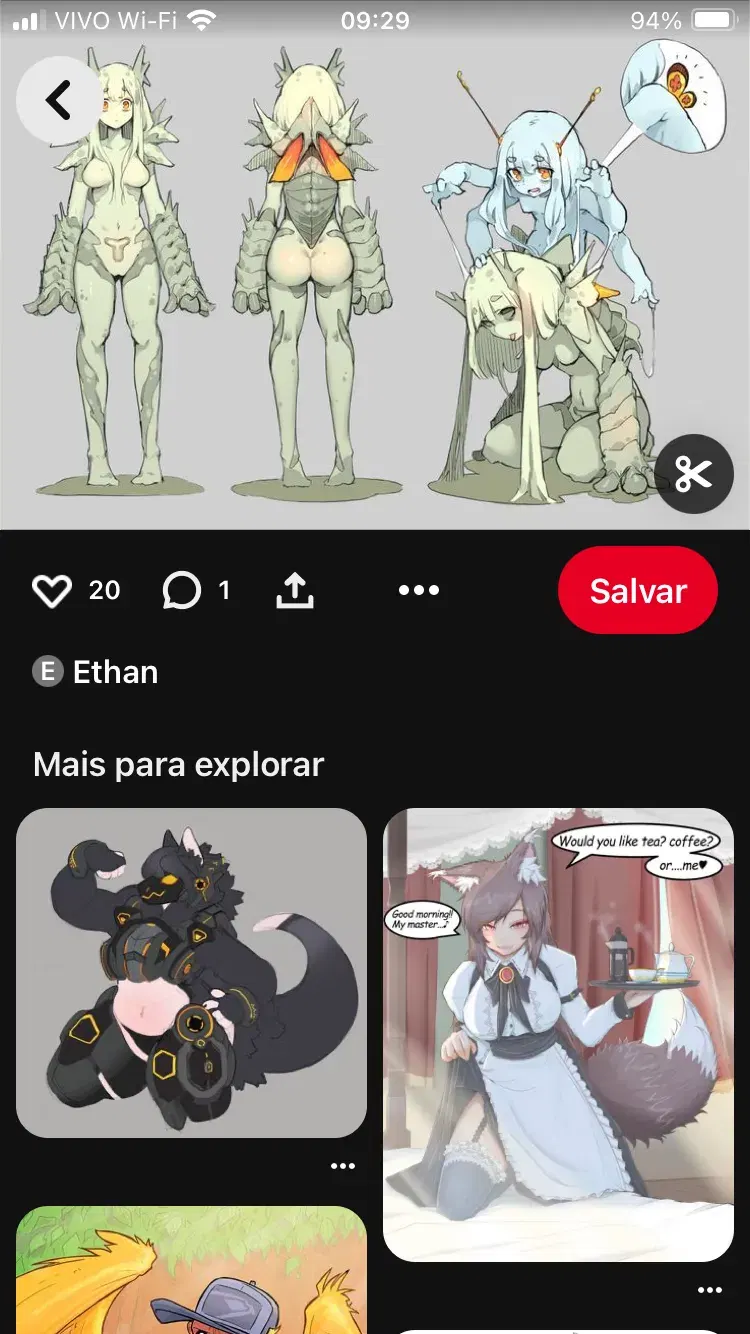View the main pin image full screen
The width and height of the screenshot is (750, 1334).
coord(375,265)
